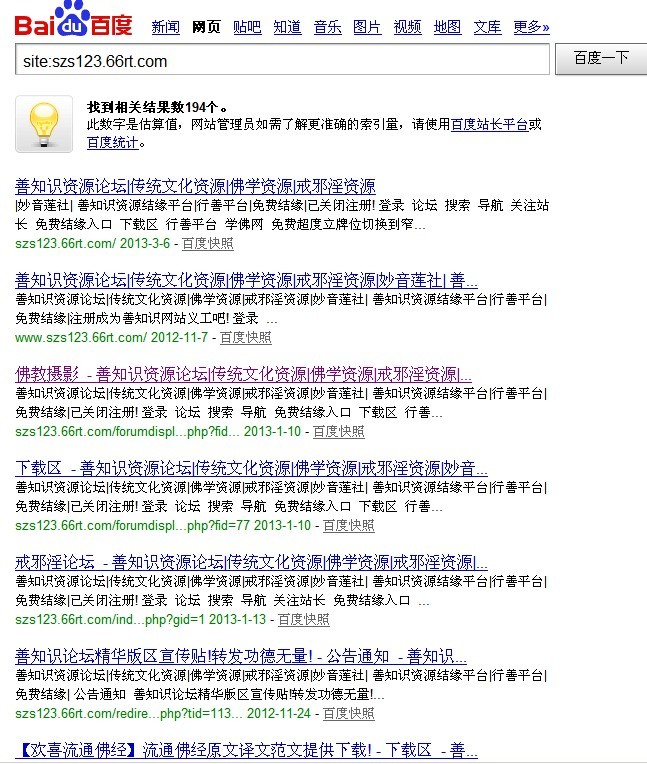Viewport: 647px width, 764px height.
Task: Open 善知识论坛精华版区宣传贴 result
Action: click(x=241, y=656)
